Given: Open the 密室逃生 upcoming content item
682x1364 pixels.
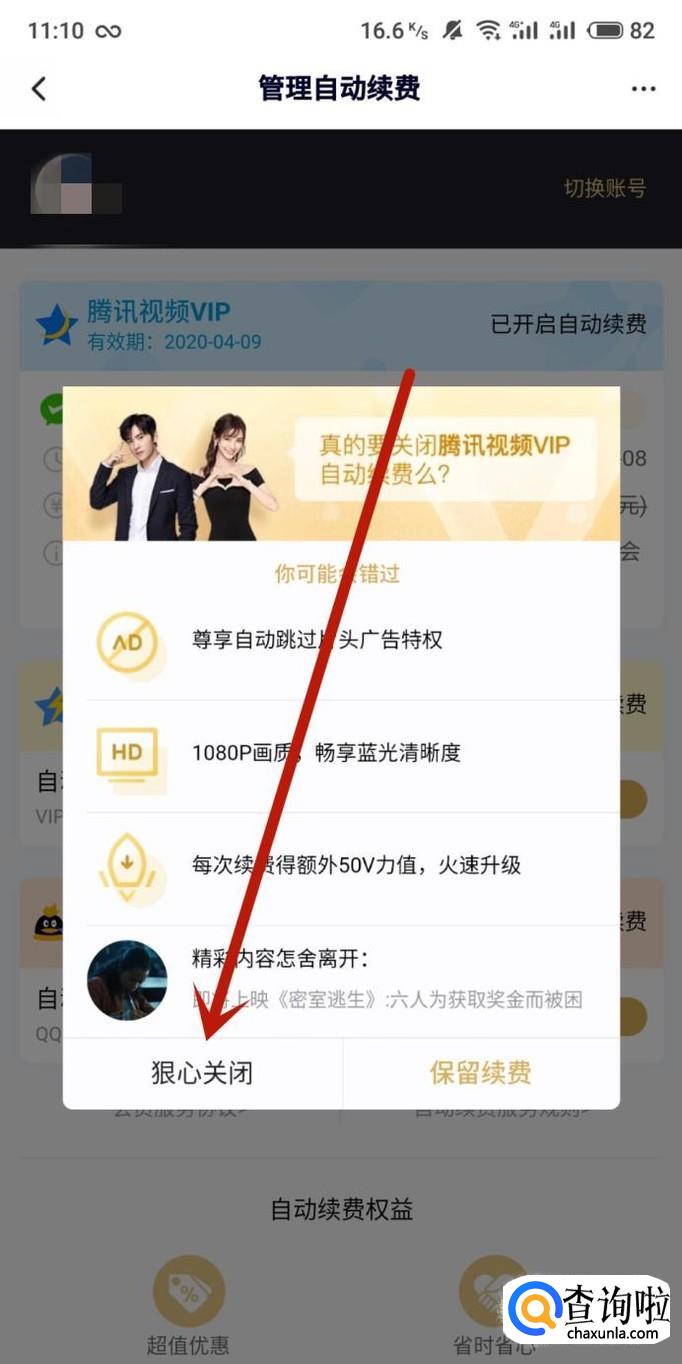Looking at the screenshot, I should 341,980.
